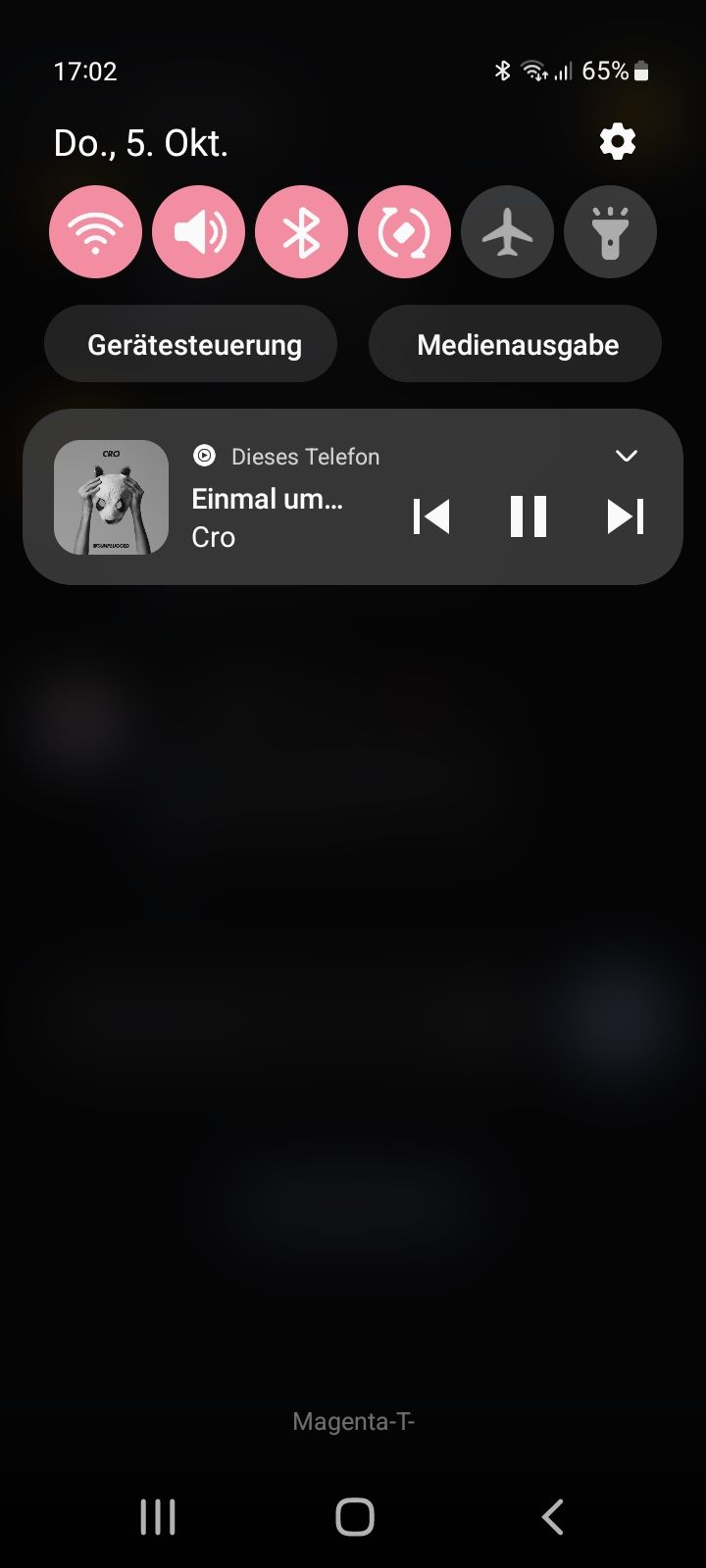Viewport: 706px width, 1568px height.
Task: Toggle auto-rotate quick setting
Action: (x=404, y=233)
